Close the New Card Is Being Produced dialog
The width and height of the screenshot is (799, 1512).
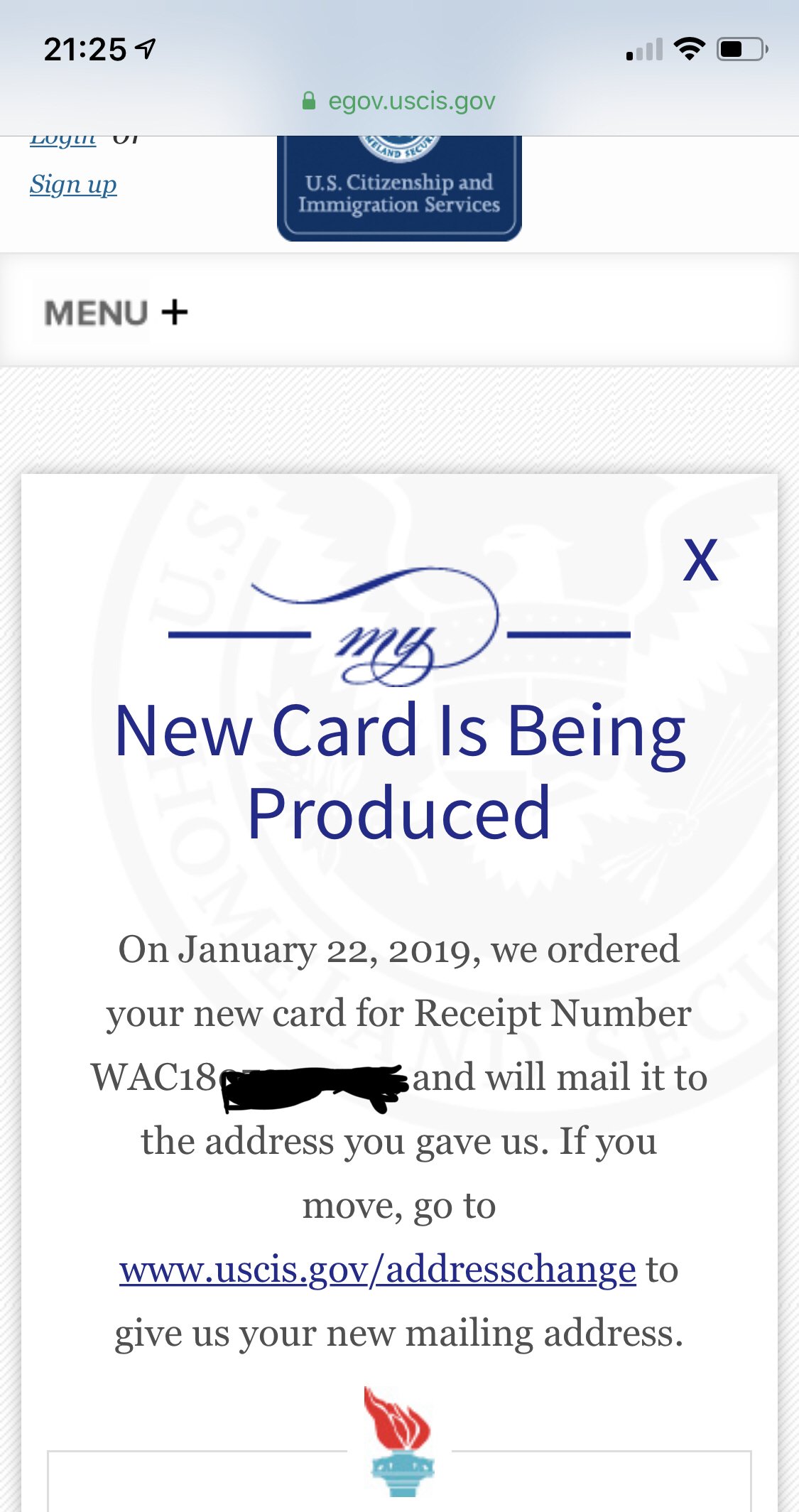700,561
